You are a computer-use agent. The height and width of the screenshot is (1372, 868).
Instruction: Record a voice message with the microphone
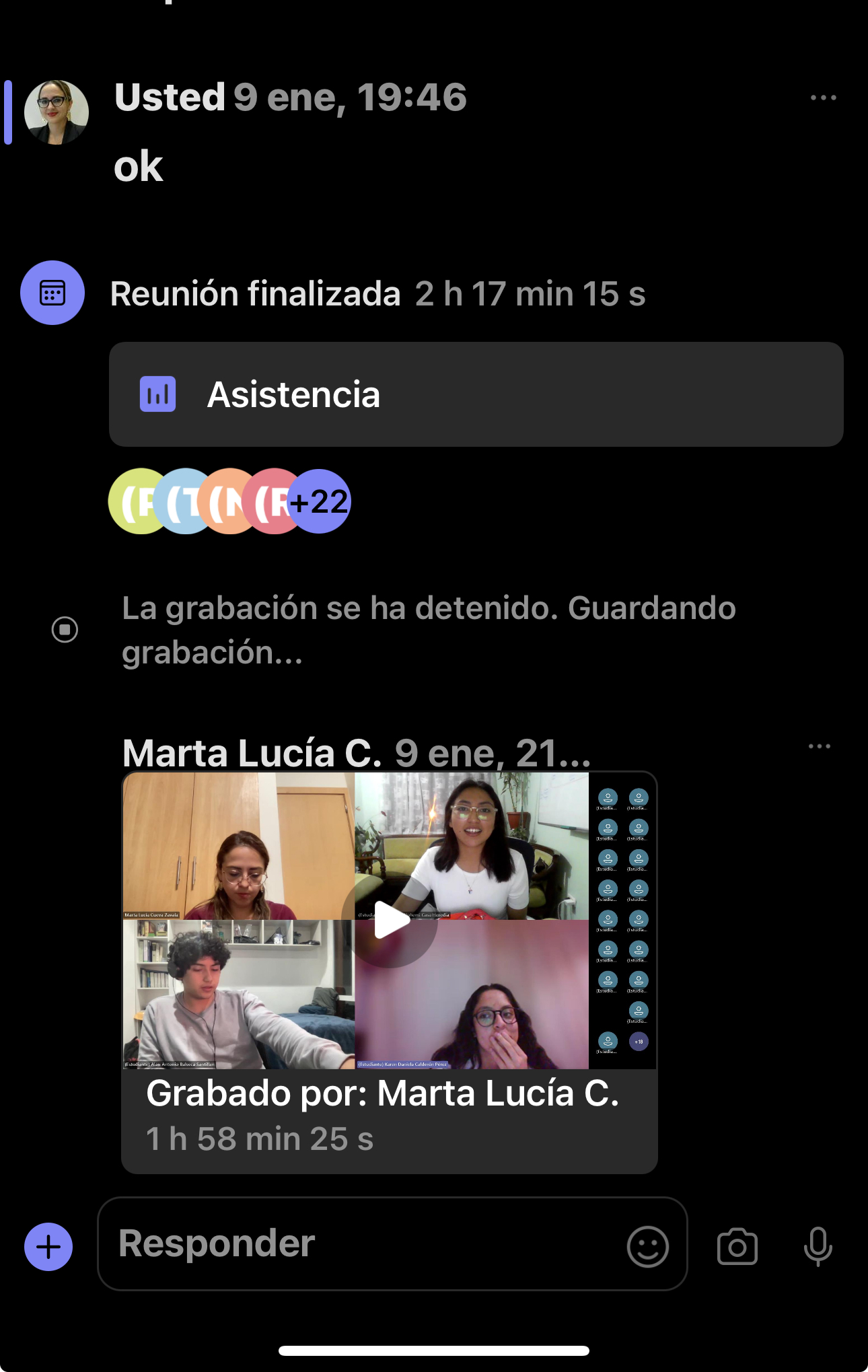pos(818,1246)
